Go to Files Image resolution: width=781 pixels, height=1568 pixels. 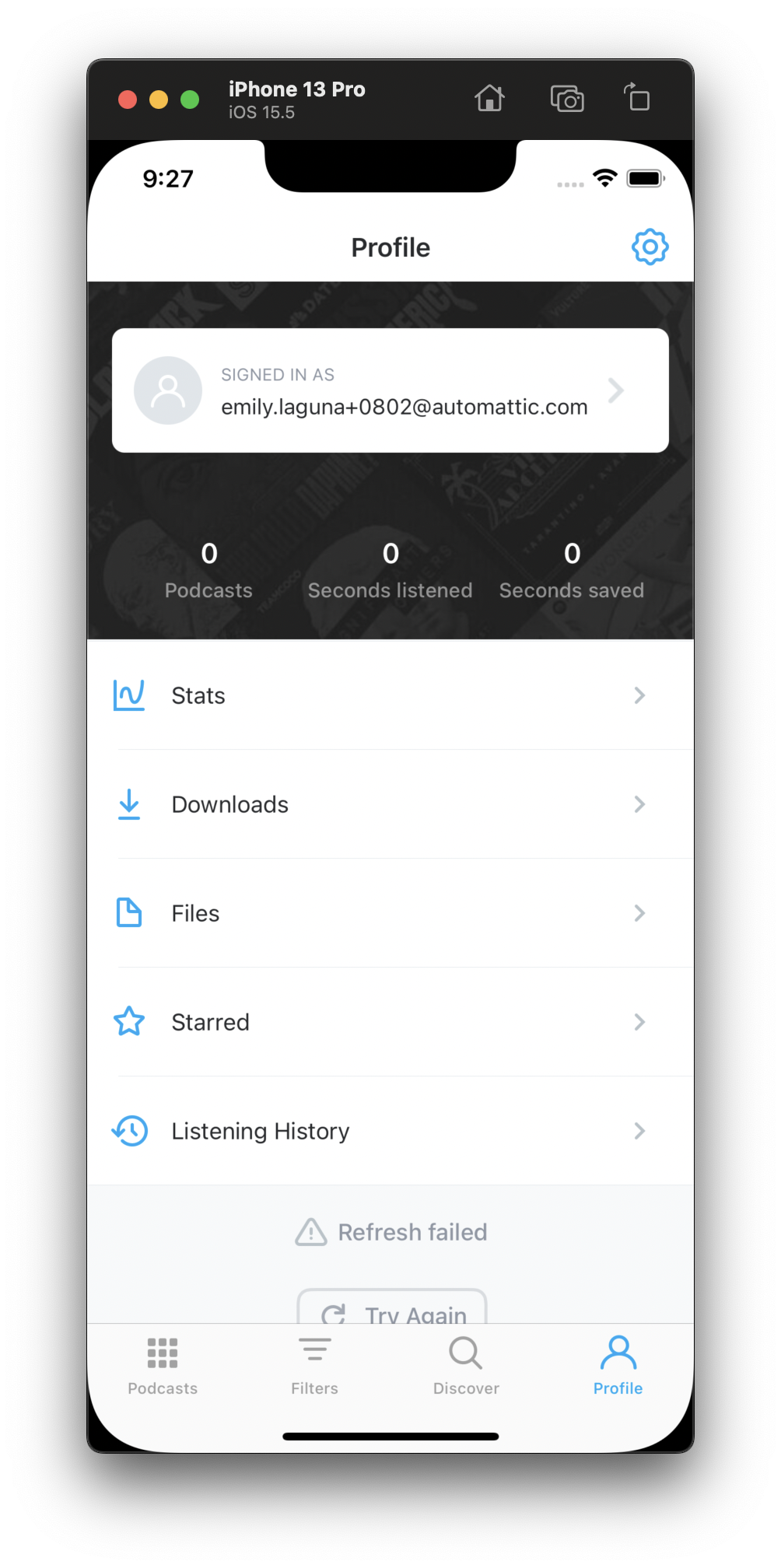point(390,913)
